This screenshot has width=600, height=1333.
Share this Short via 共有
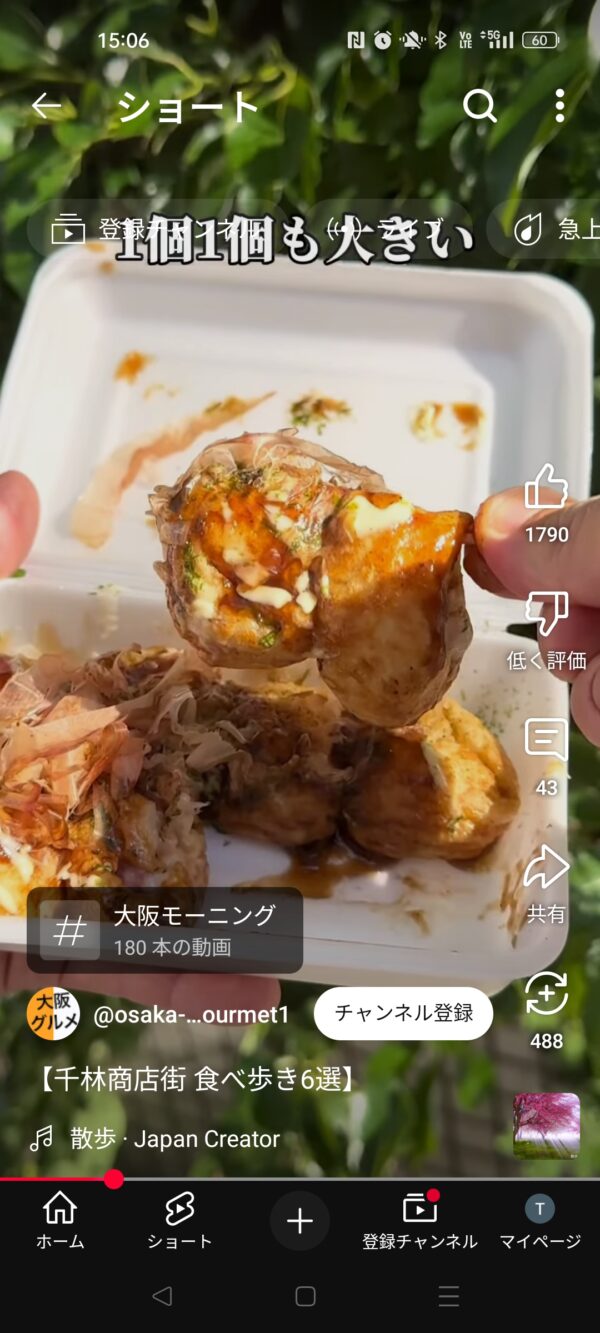coord(546,870)
